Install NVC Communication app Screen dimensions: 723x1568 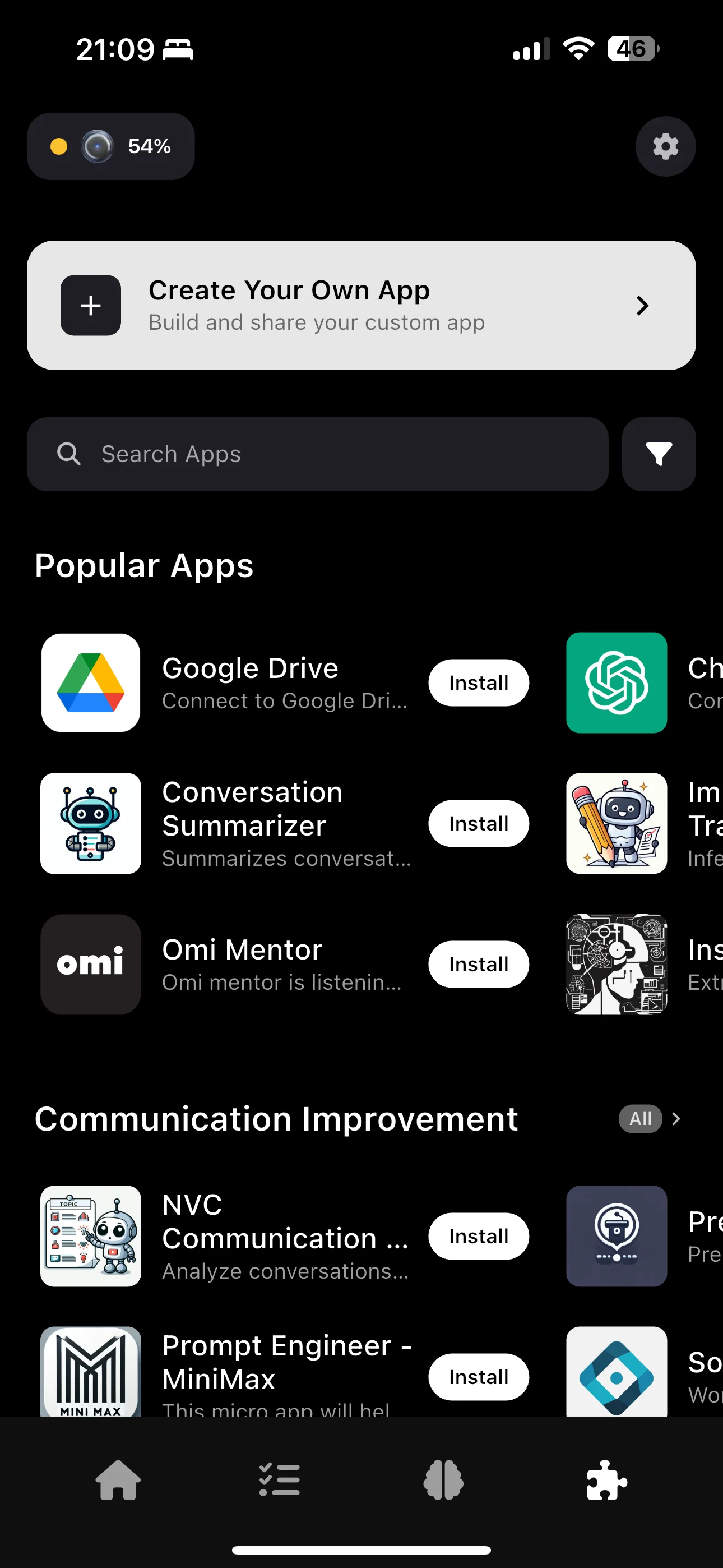pos(478,1236)
